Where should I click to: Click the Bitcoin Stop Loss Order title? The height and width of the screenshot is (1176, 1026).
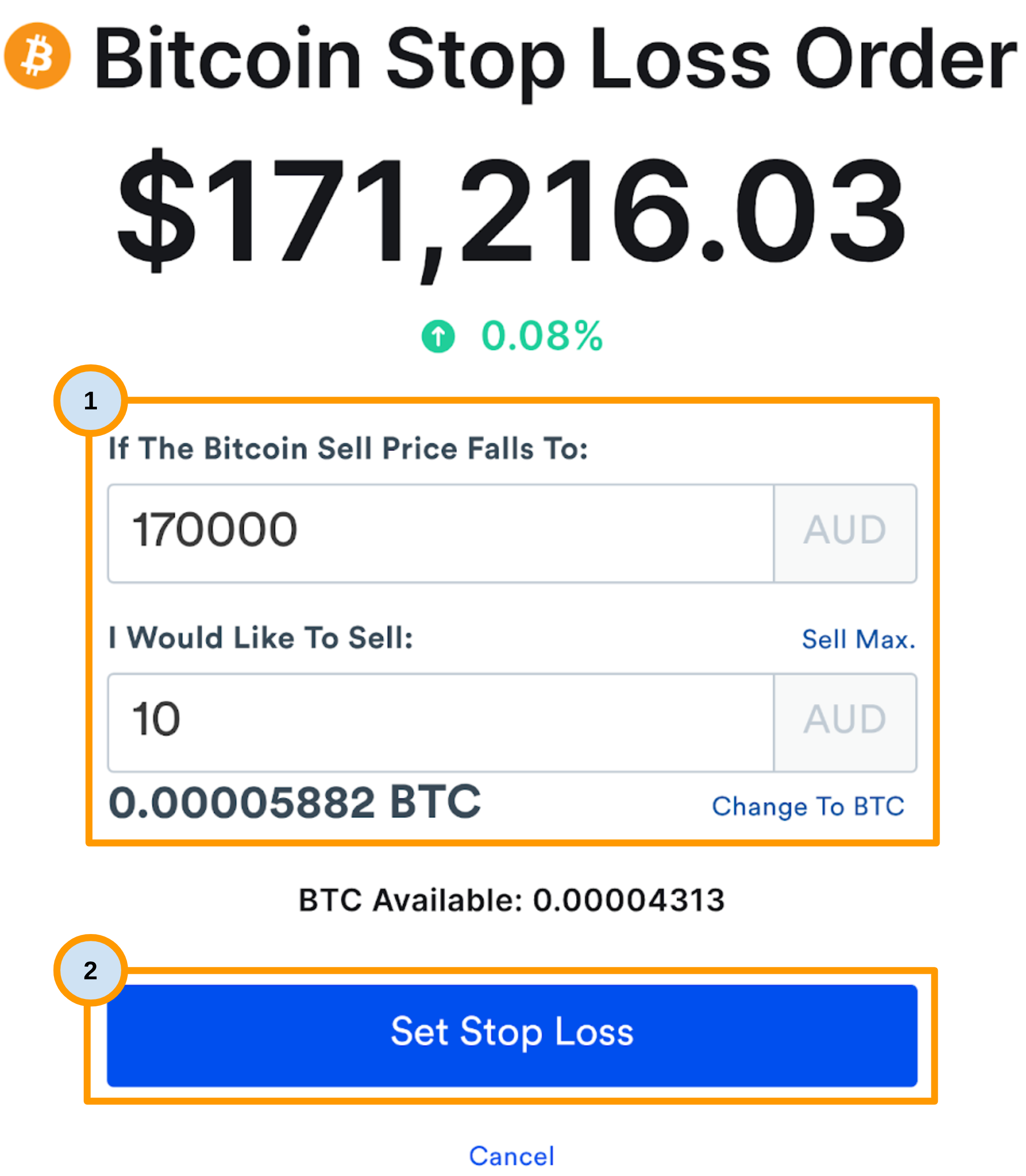[x=550, y=57]
